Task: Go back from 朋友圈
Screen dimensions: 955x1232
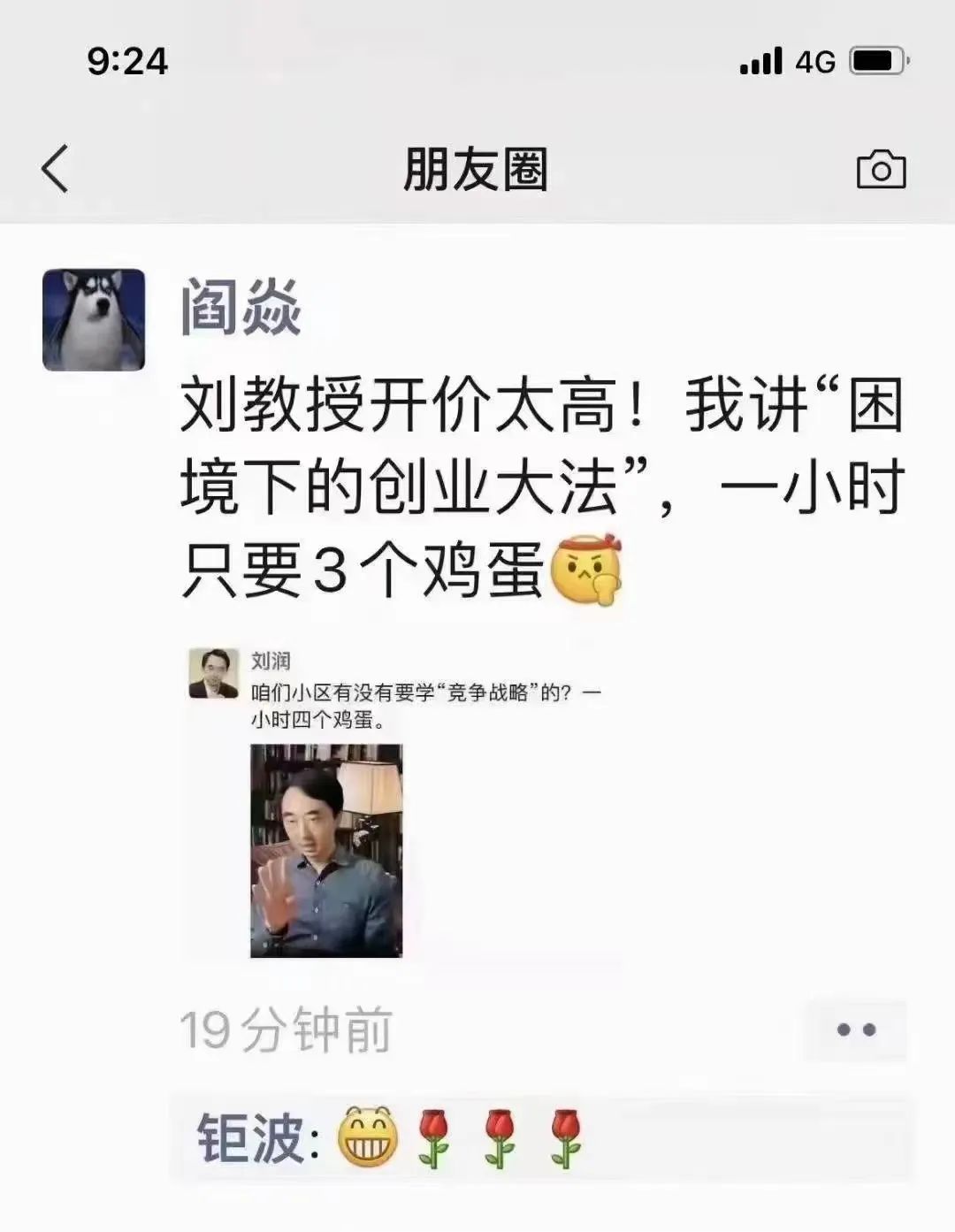Action: tap(55, 168)
